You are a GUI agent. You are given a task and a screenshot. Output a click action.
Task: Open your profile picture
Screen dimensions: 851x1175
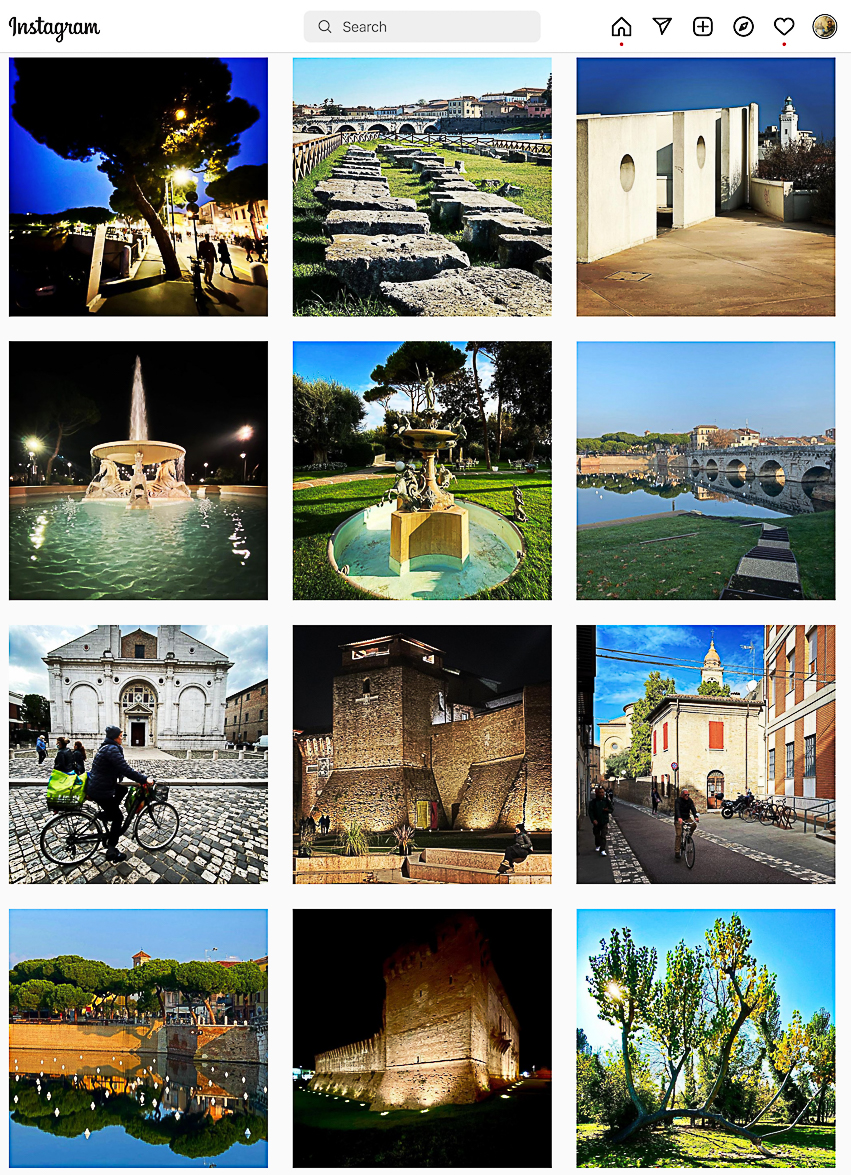[x=824, y=27]
